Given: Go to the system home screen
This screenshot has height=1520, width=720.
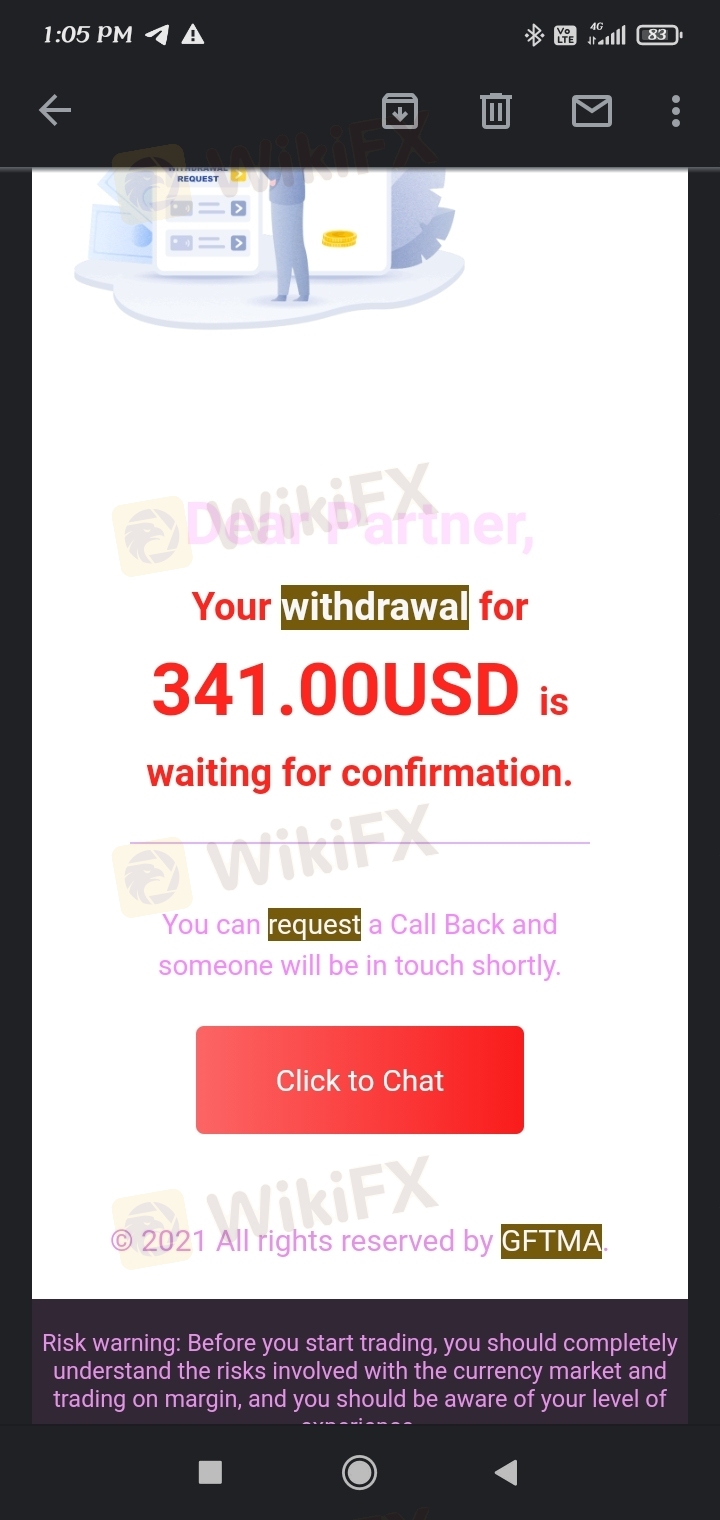Looking at the screenshot, I should [x=359, y=1472].
